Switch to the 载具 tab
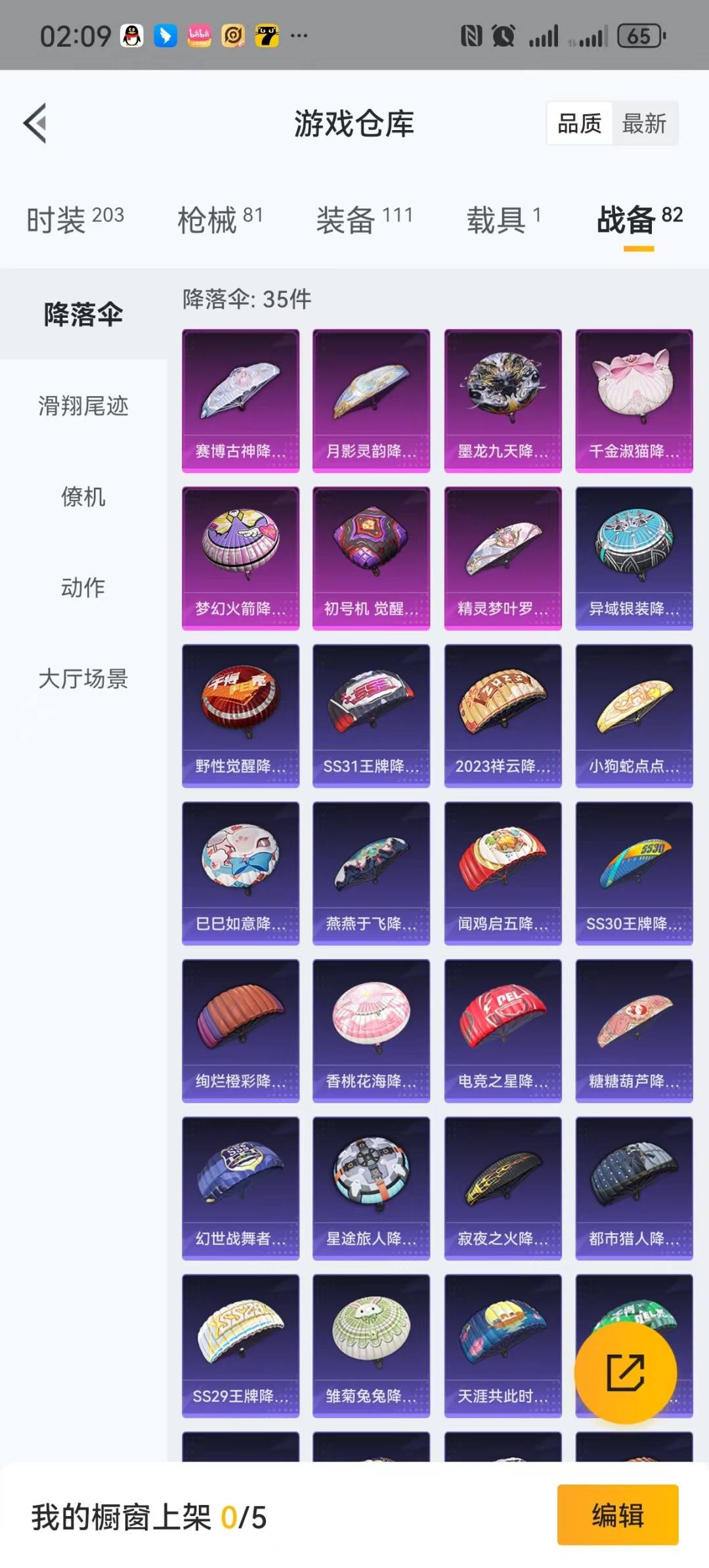Viewport: 709px width, 1568px height. [504, 219]
